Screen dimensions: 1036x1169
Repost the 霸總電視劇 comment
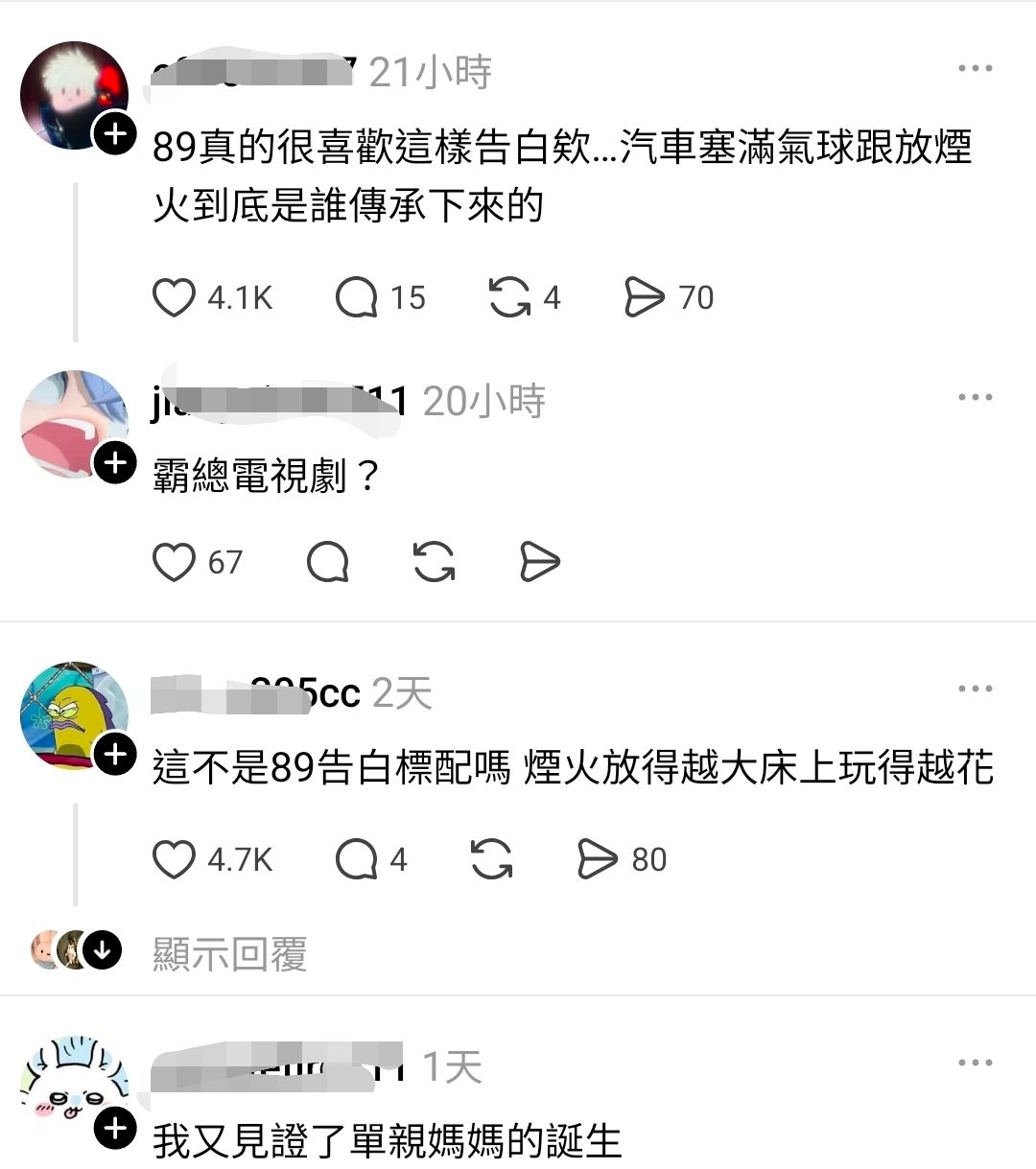point(434,562)
